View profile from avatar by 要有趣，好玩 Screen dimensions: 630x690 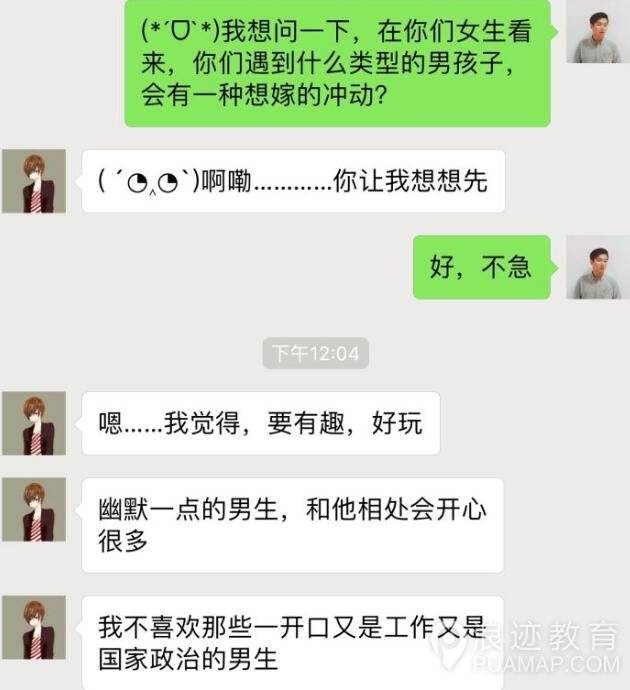point(33,423)
